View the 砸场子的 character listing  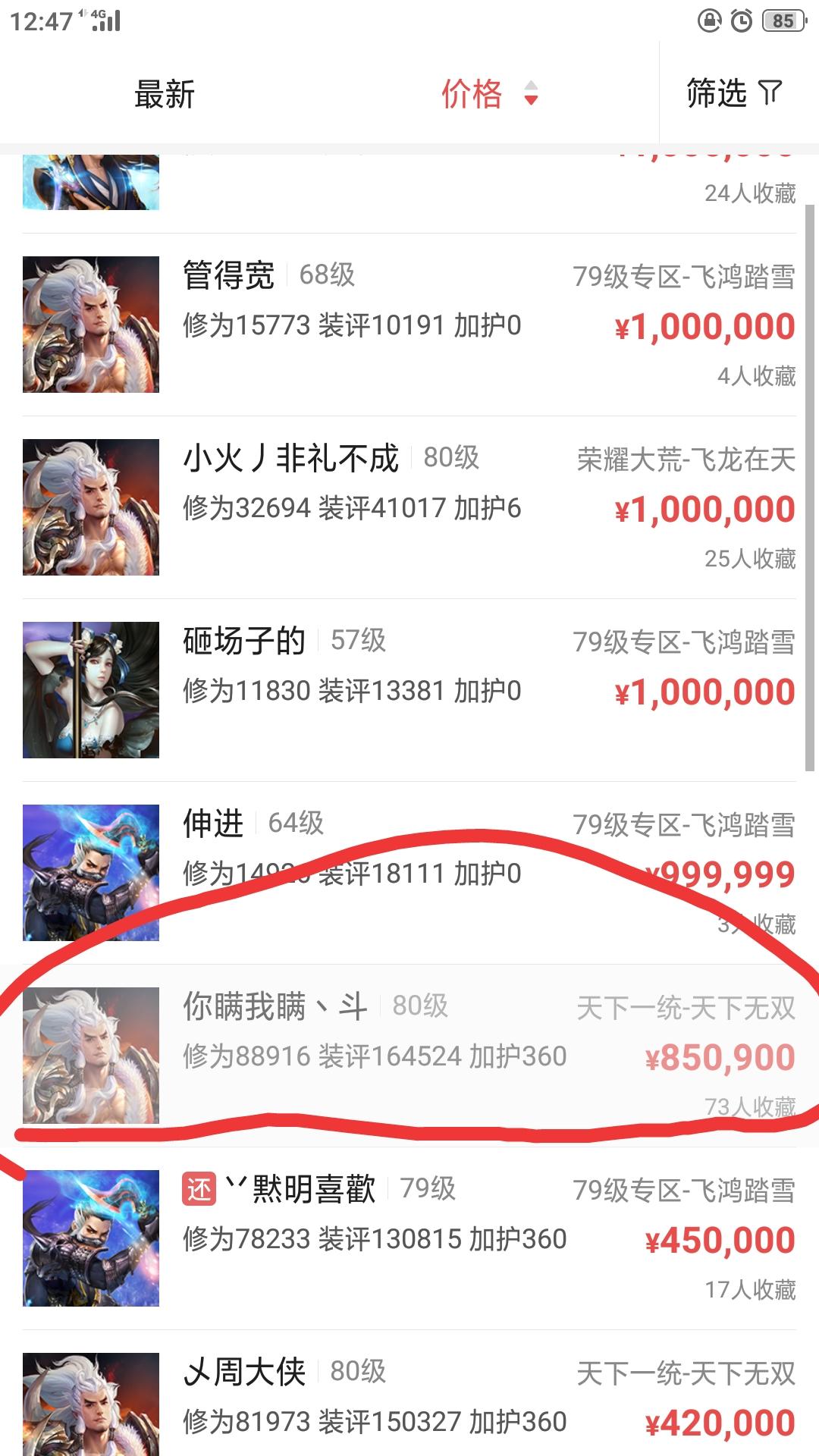tap(409, 690)
